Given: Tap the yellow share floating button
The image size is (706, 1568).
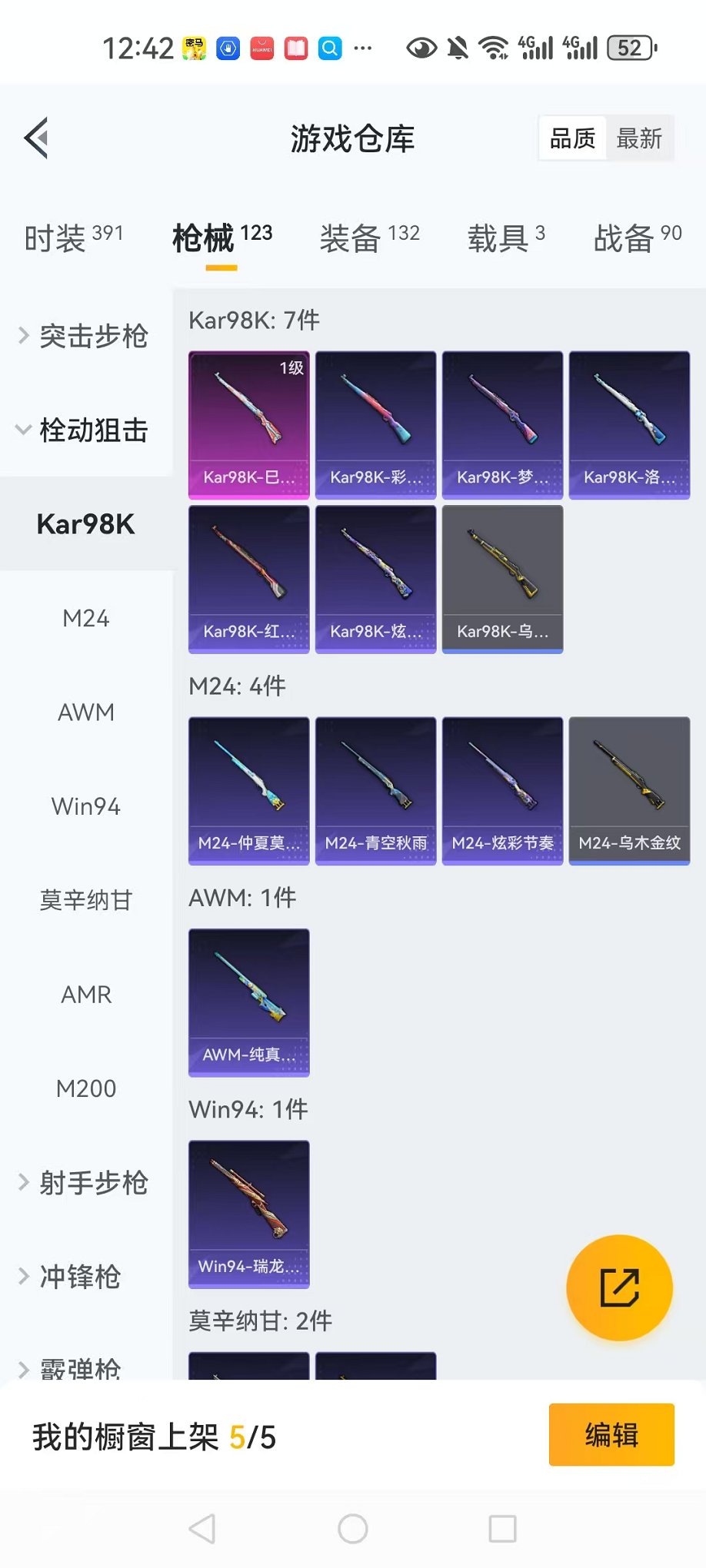Looking at the screenshot, I should pyautogui.click(x=619, y=1288).
